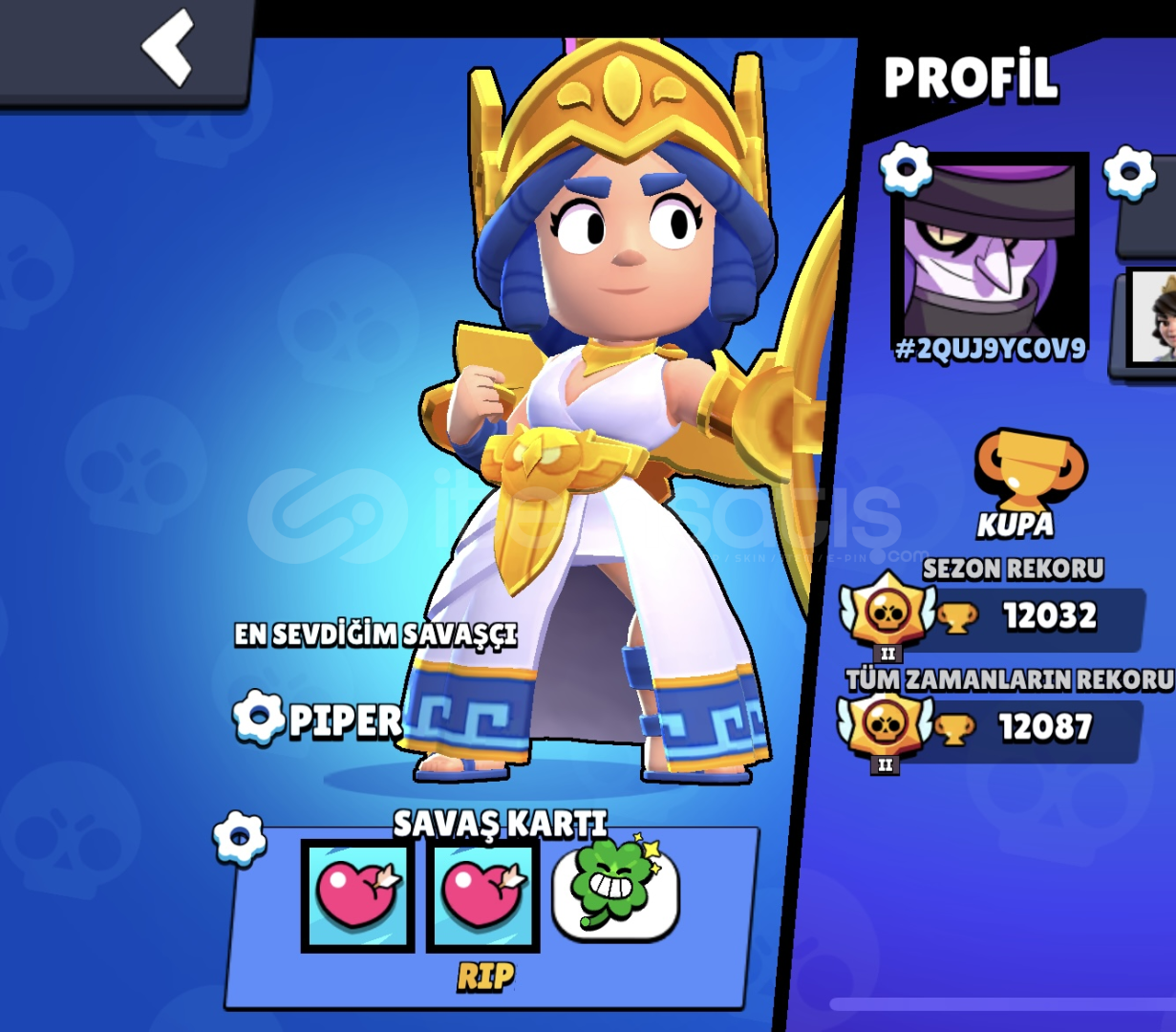The image size is (1176, 1032).
Task: Tap the green clover pin on the battle card
Action: 615,892
